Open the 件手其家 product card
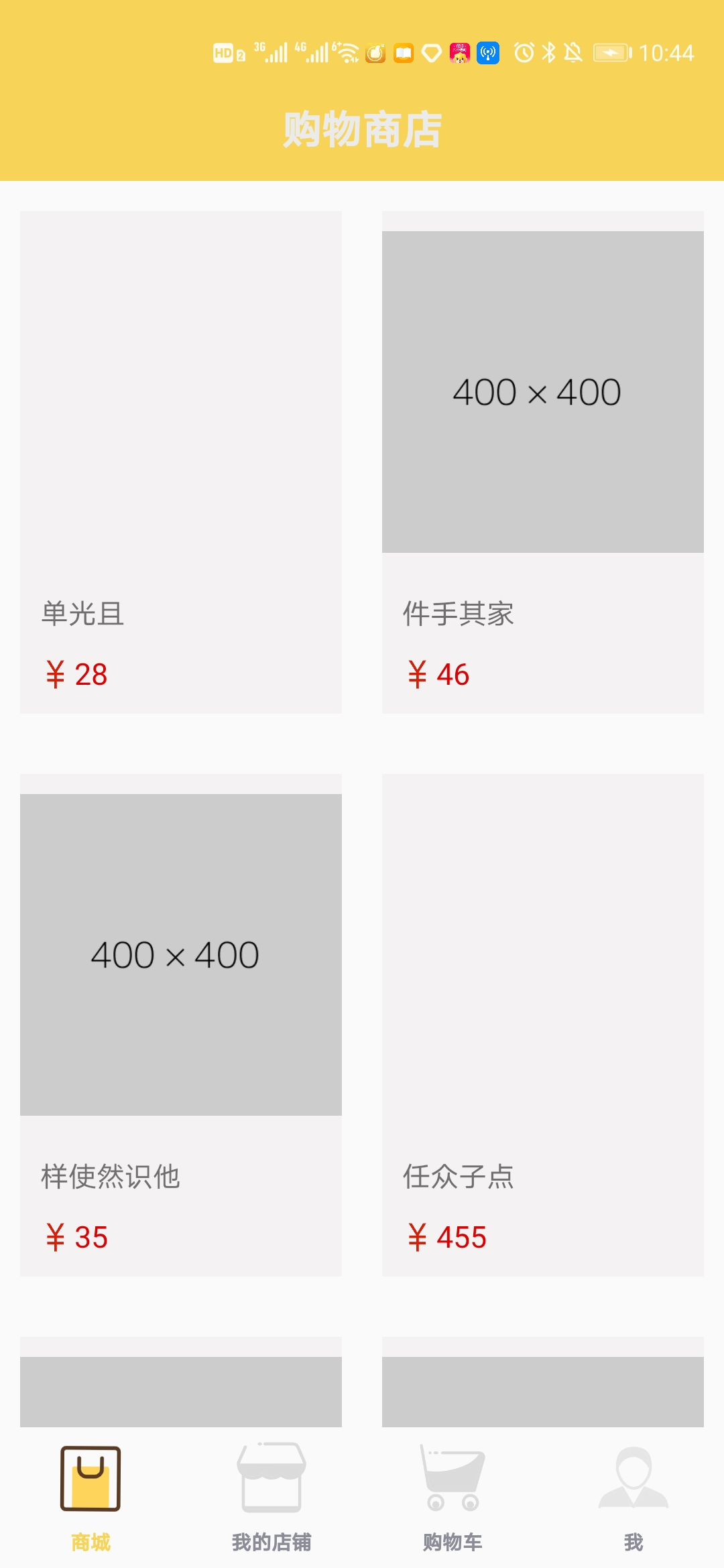 (x=543, y=462)
